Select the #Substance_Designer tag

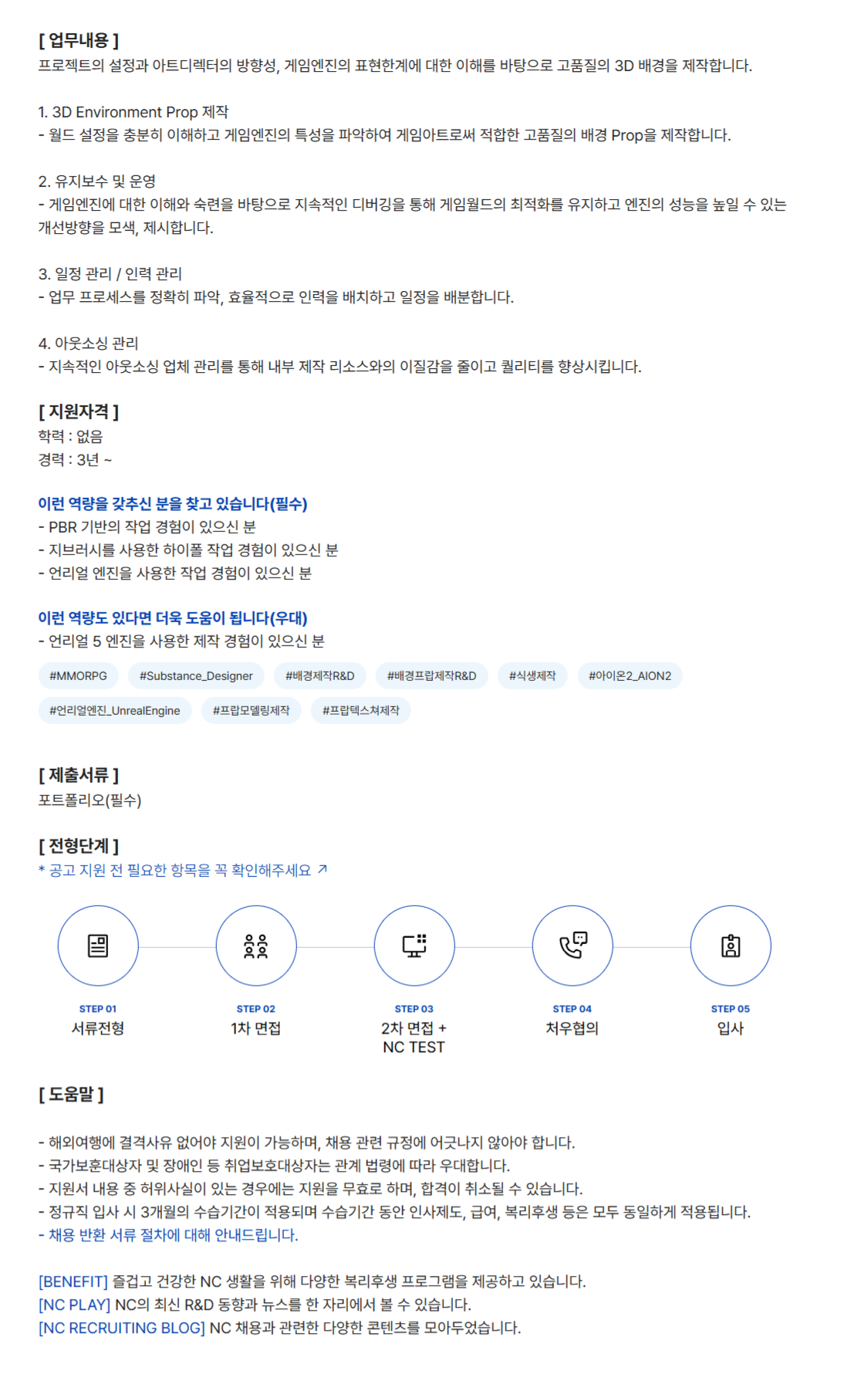pyautogui.click(x=196, y=675)
